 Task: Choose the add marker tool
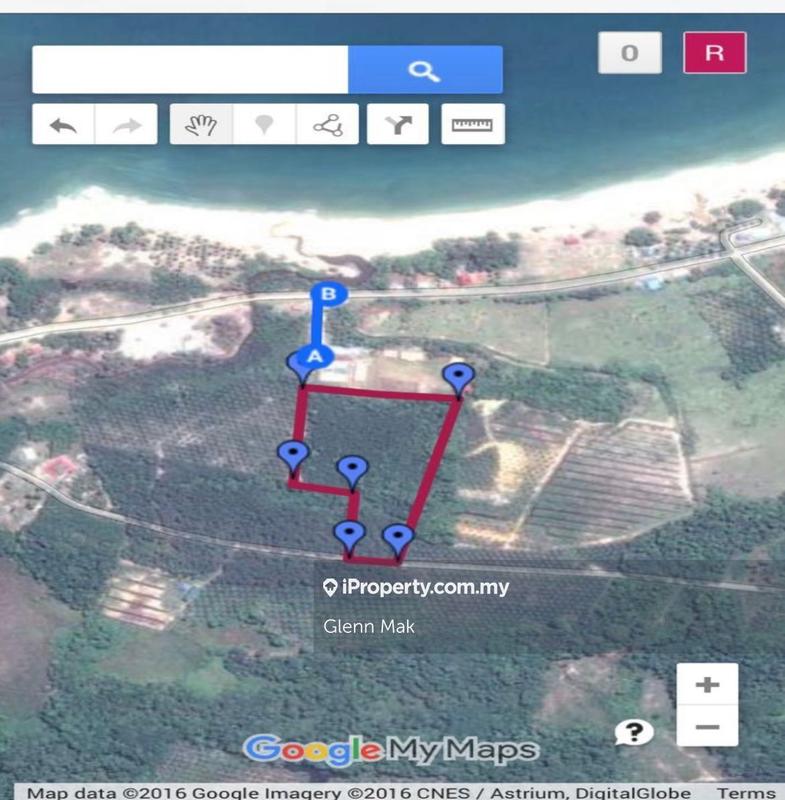point(264,125)
